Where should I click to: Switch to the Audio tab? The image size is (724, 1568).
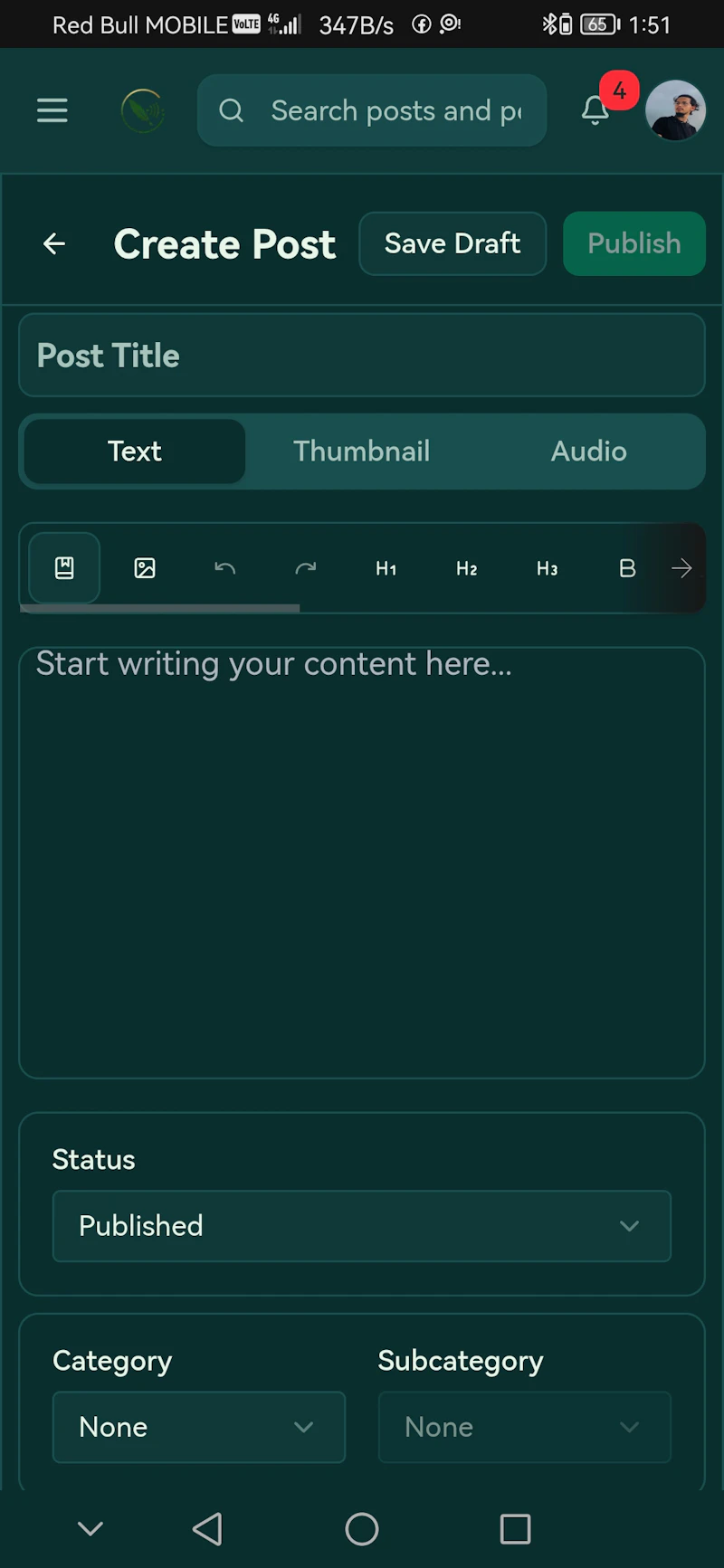click(x=589, y=451)
